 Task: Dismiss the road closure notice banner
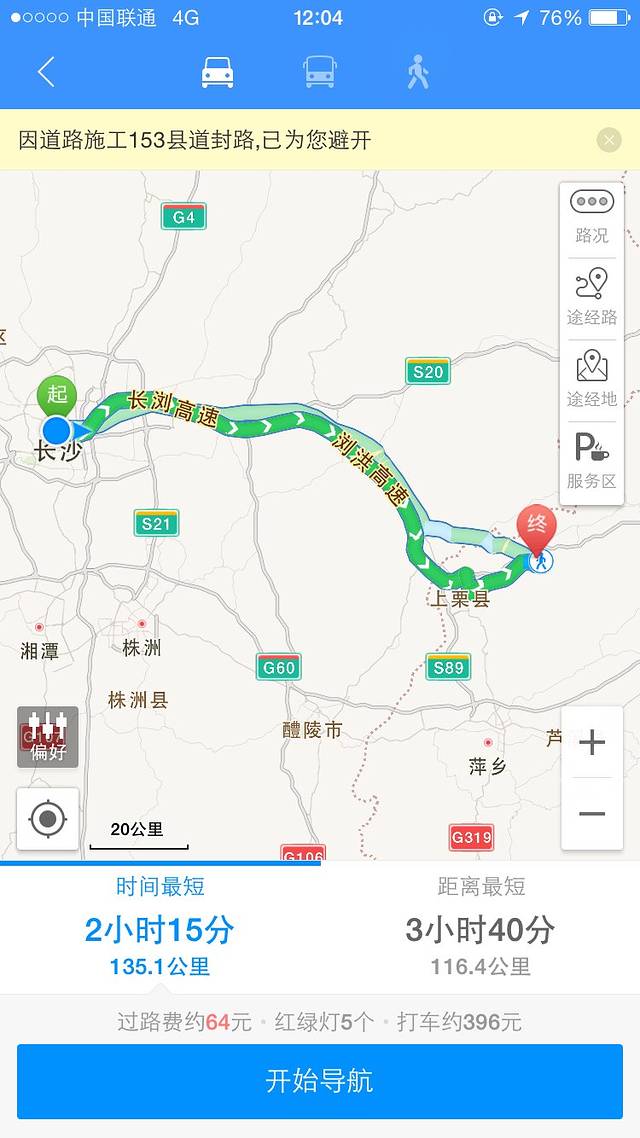point(609,140)
